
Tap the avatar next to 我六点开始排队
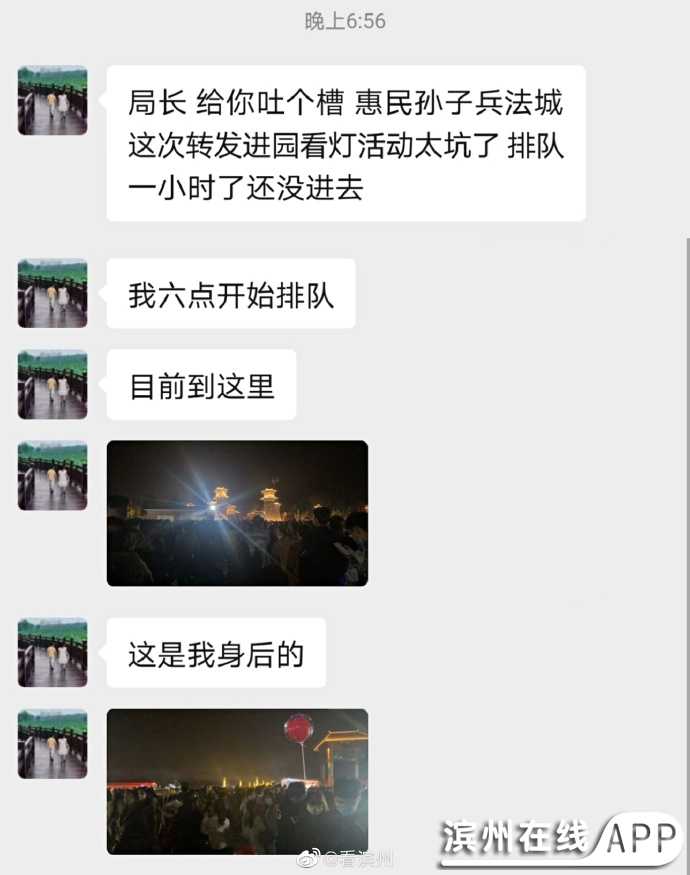(x=53, y=294)
